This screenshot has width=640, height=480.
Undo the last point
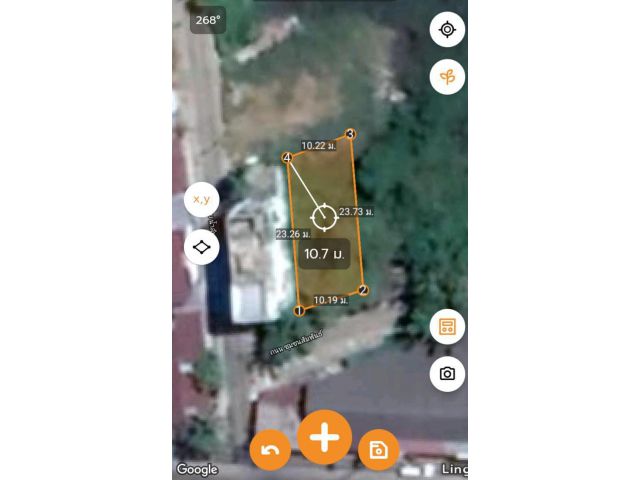point(270,450)
